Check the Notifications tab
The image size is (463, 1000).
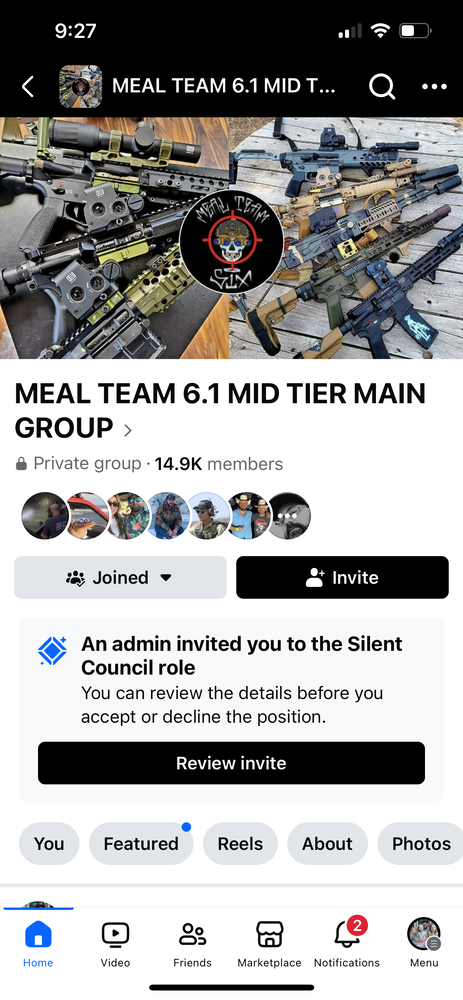[x=347, y=945]
